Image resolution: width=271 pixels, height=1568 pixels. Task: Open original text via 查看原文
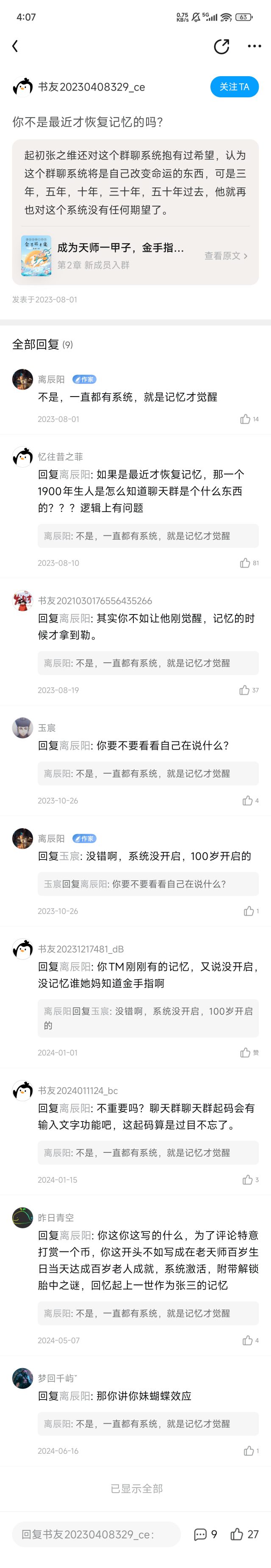coord(225,256)
